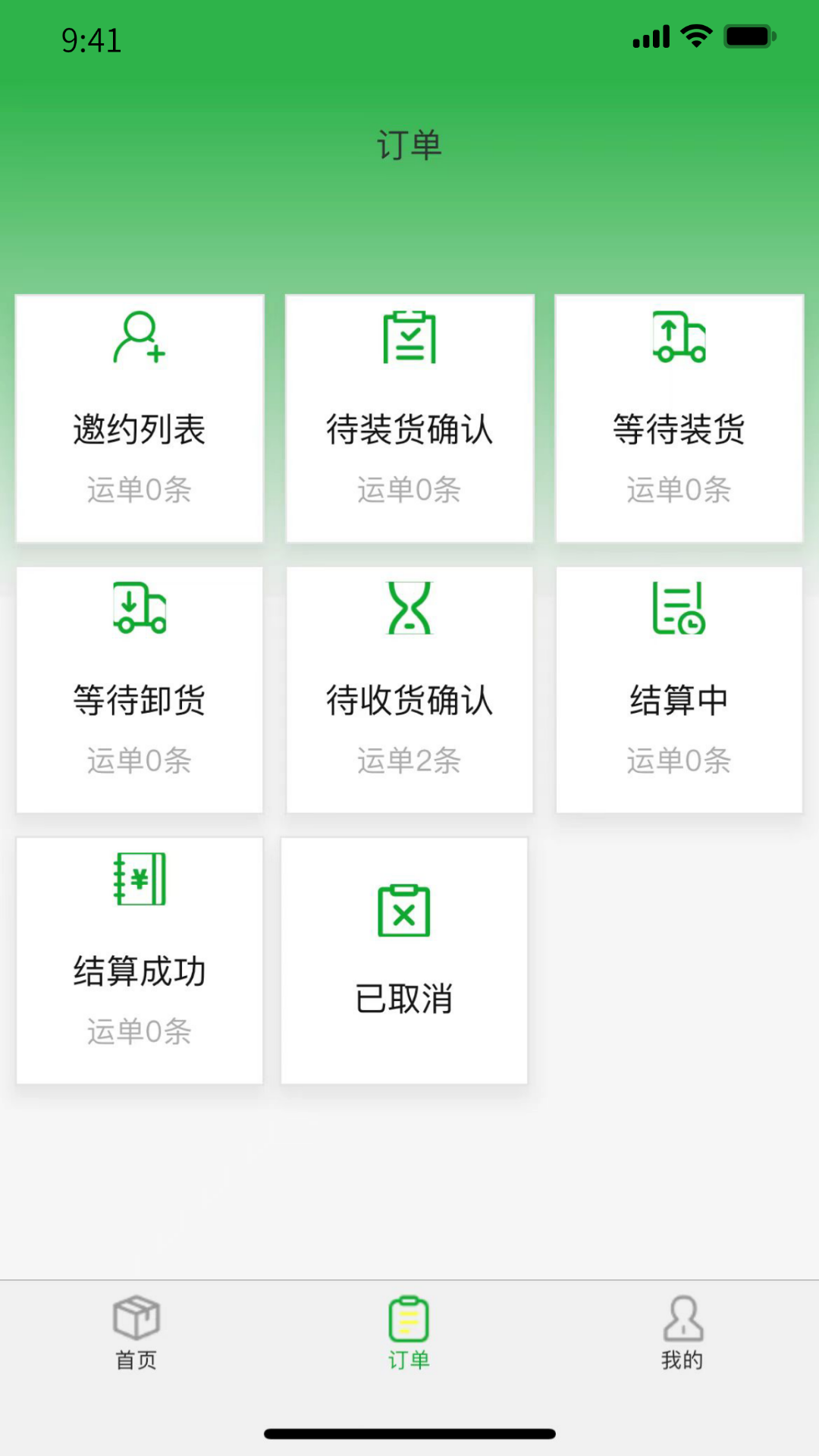The width and height of the screenshot is (819, 1456).
Task: Open the 邀约列表 card
Action: (x=140, y=419)
